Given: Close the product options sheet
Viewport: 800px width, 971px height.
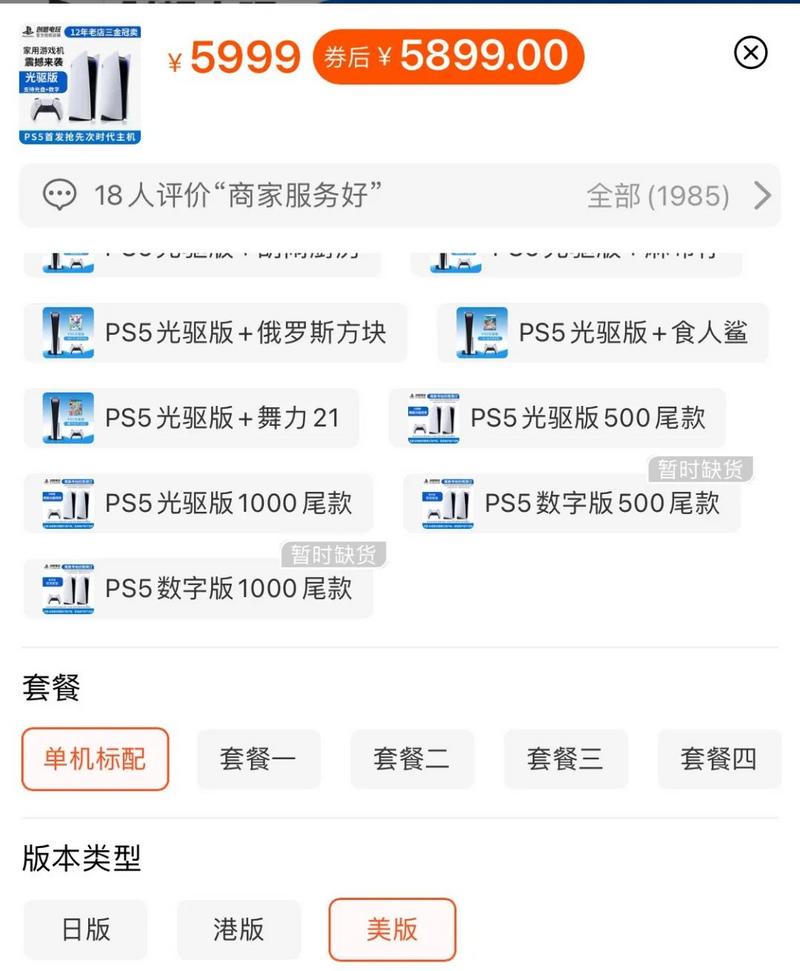Looking at the screenshot, I should click(750, 52).
